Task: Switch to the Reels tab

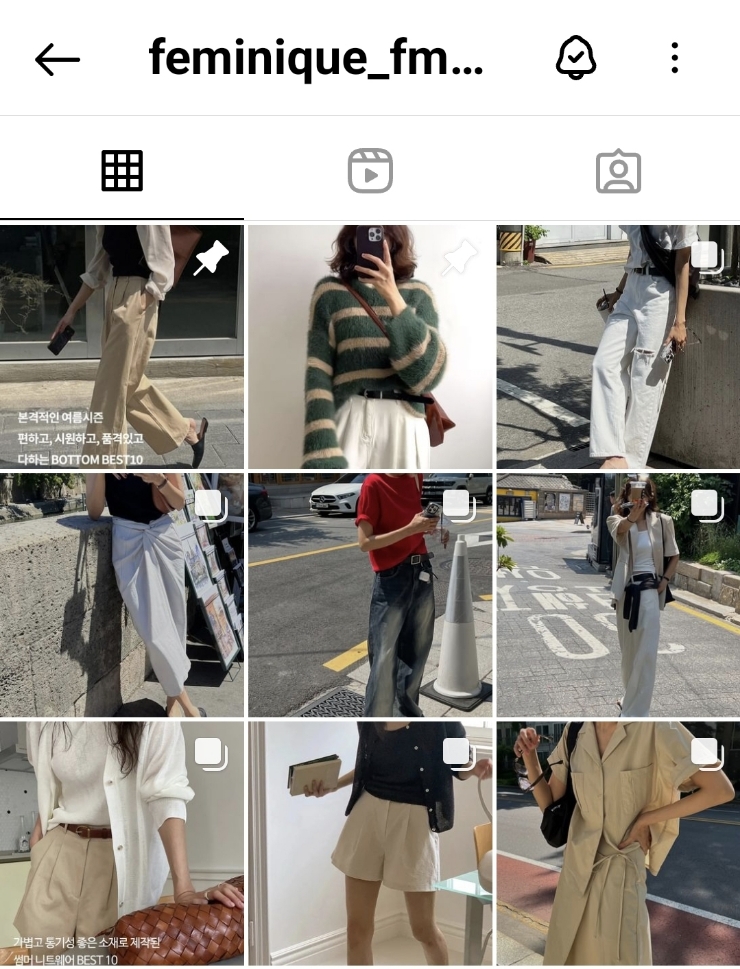Action: click(370, 171)
